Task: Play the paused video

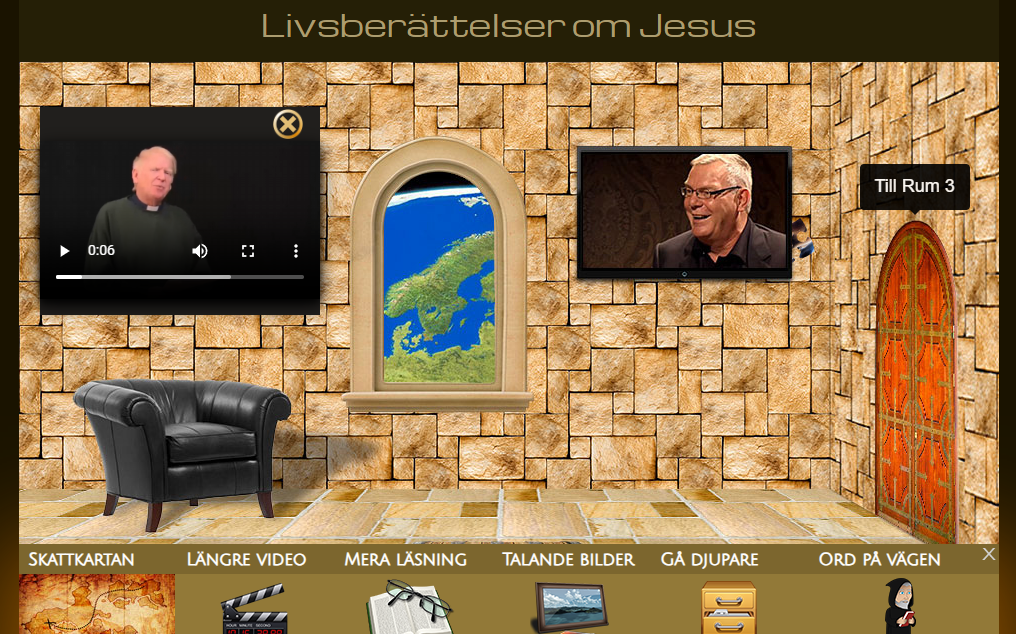Action: point(65,251)
